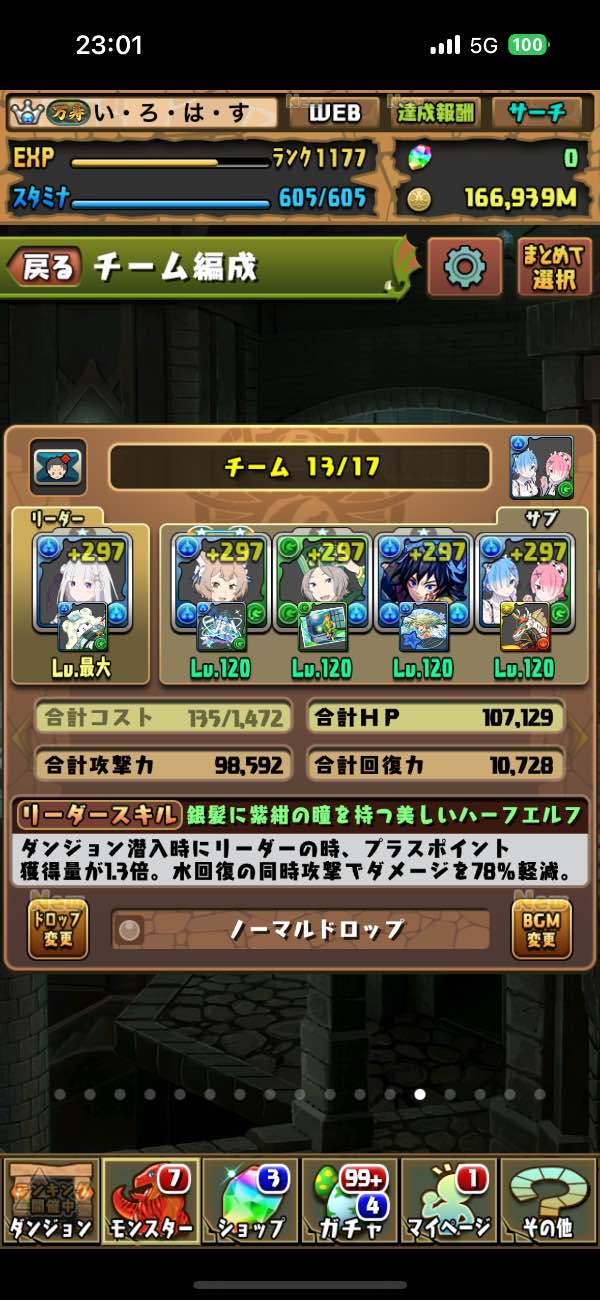Tap the BGM変更 button

(x=541, y=928)
